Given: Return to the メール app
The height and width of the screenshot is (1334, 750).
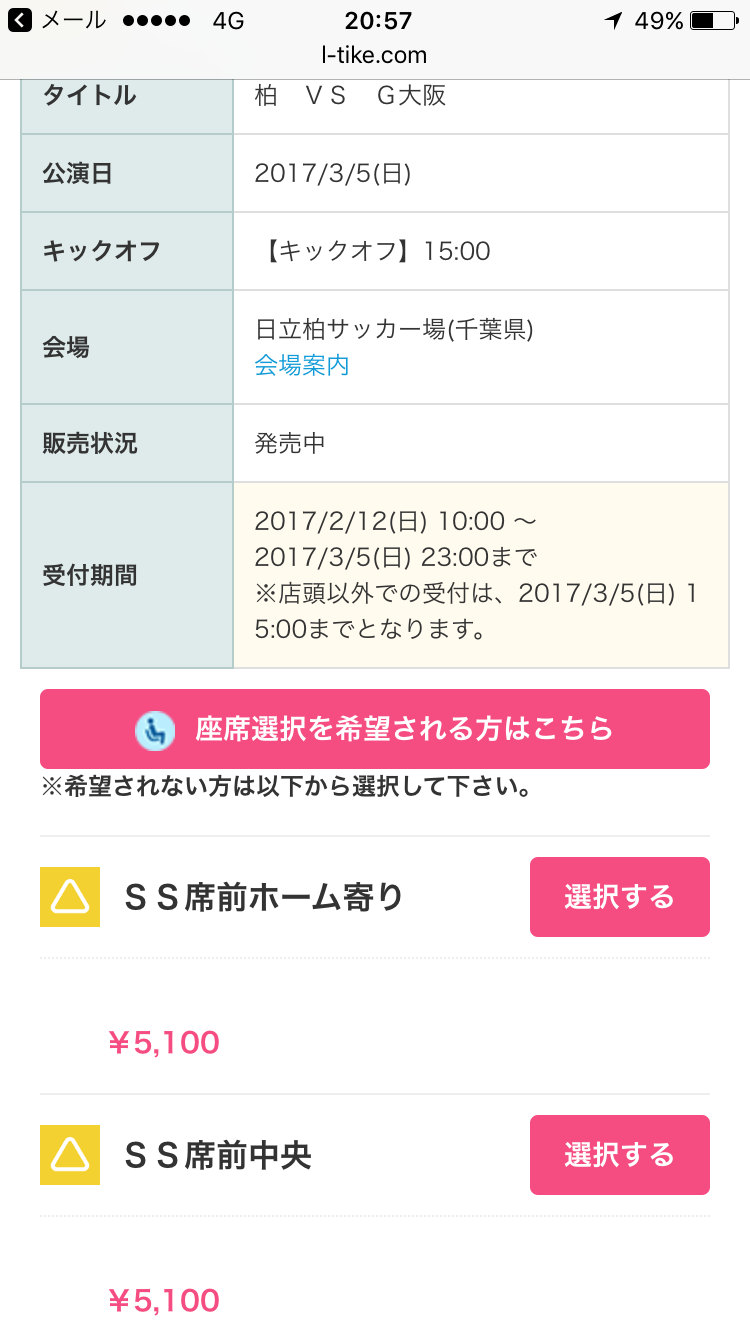Looking at the screenshot, I should (x=58, y=20).
